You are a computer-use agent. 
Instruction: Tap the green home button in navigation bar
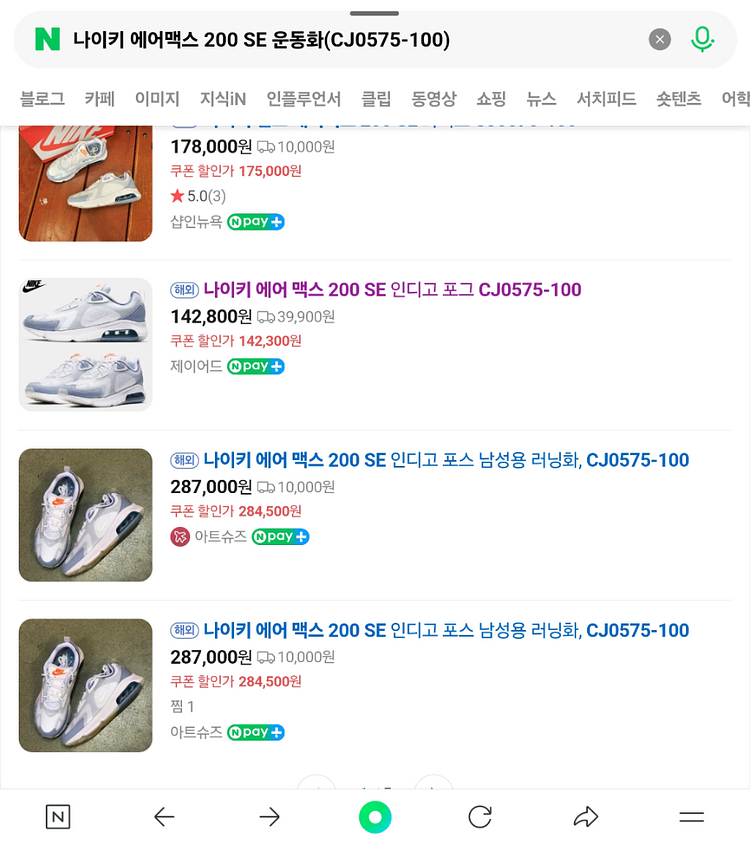pos(375,817)
